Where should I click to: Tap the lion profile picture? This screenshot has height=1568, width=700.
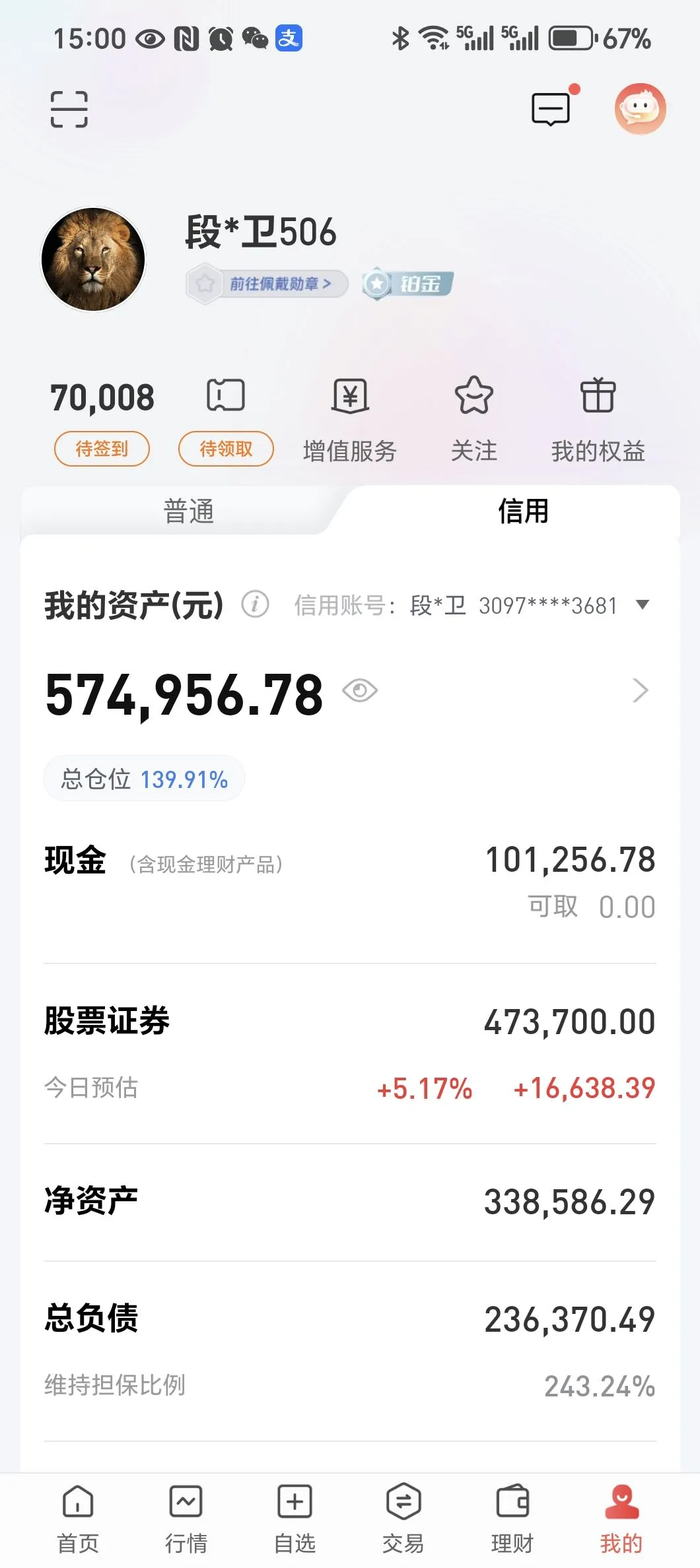coord(93,259)
